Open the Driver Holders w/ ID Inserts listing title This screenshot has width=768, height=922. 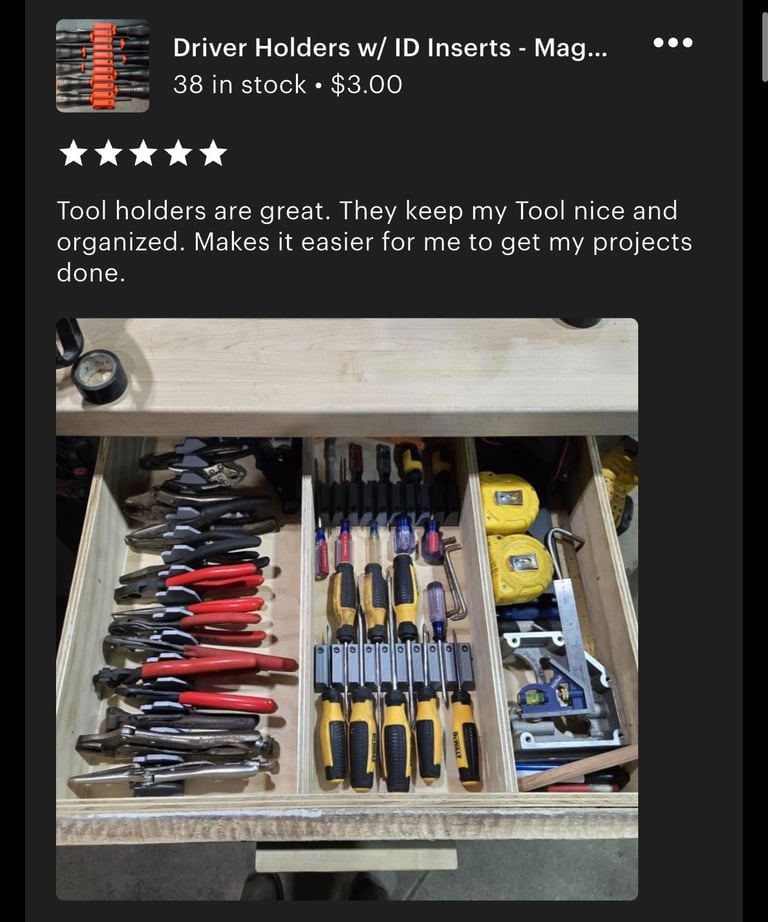[390, 48]
